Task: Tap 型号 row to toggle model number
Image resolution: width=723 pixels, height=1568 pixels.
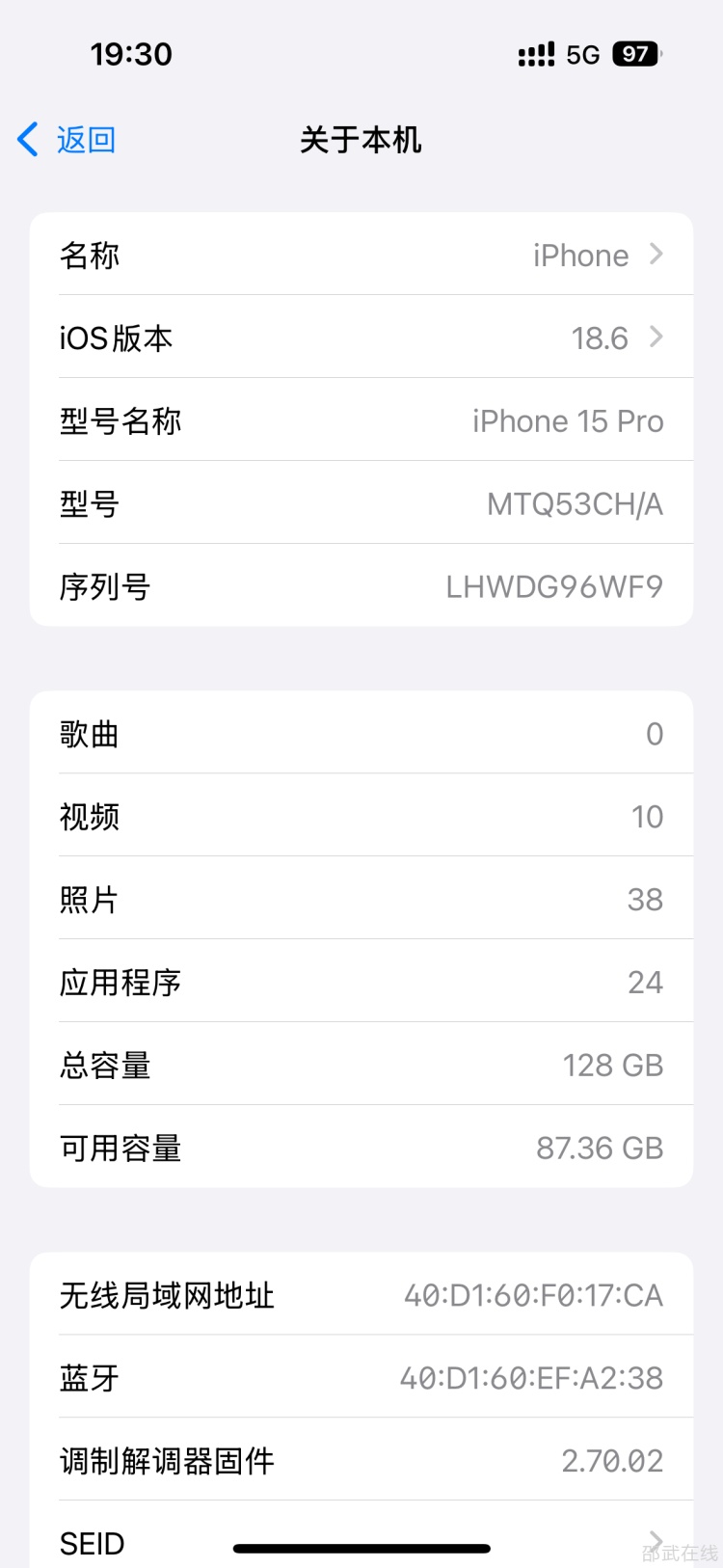Action: pos(361,503)
